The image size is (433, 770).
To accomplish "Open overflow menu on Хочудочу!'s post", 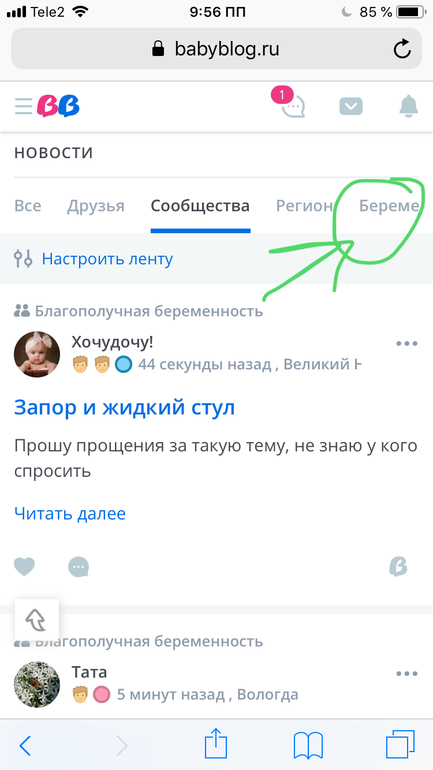I will pos(406,343).
